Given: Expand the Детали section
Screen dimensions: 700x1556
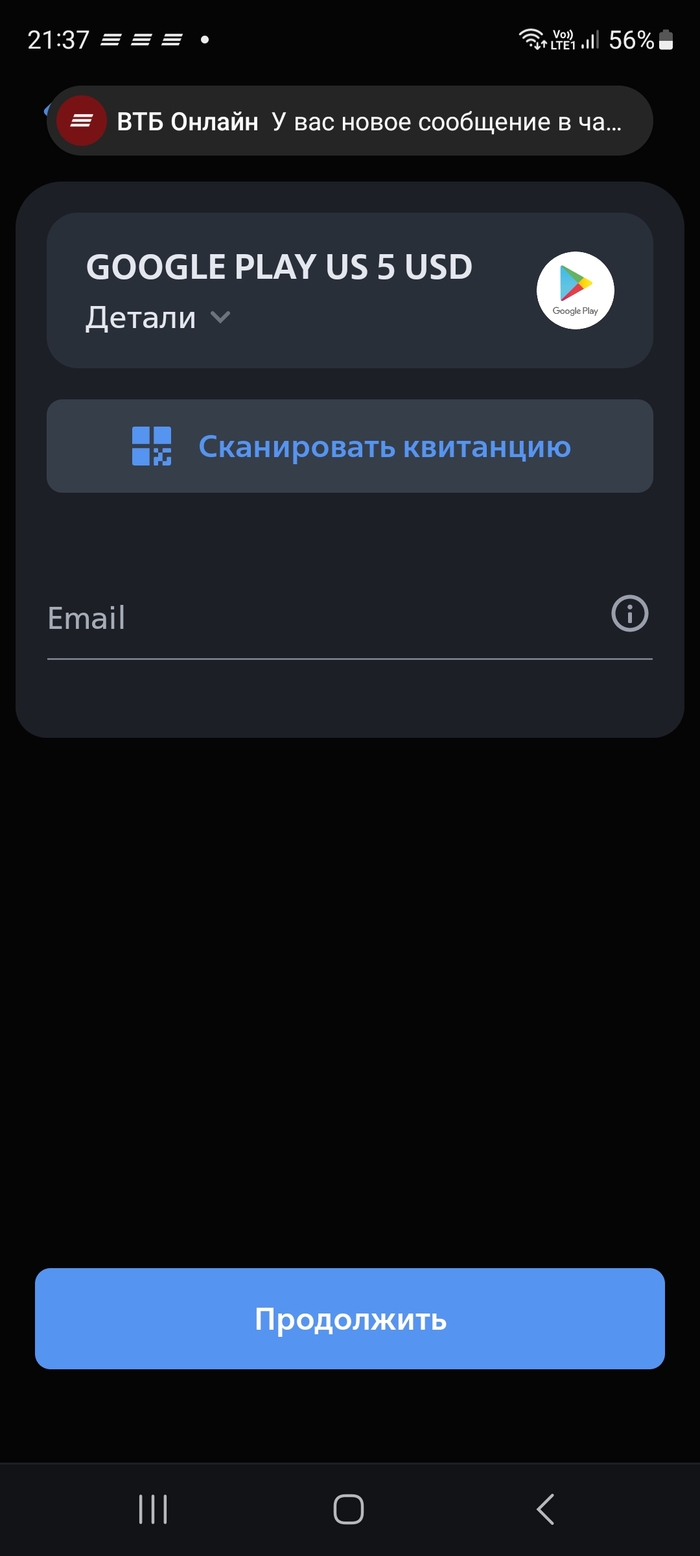Looking at the screenshot, I should point(158,318).
